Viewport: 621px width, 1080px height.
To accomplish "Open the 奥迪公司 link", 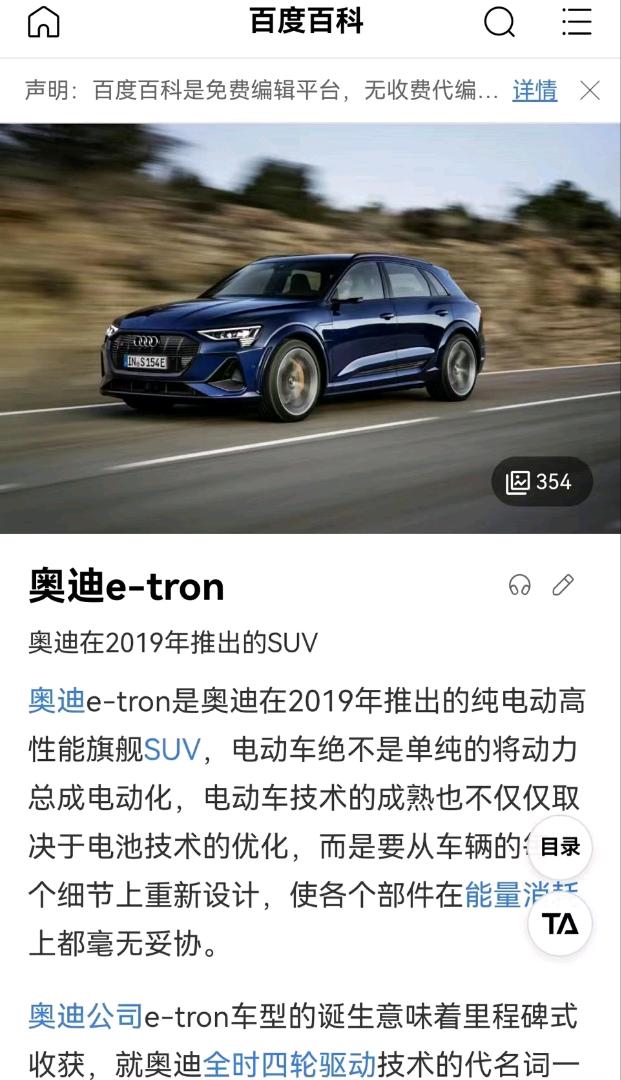I will (x=85, y=1017).
